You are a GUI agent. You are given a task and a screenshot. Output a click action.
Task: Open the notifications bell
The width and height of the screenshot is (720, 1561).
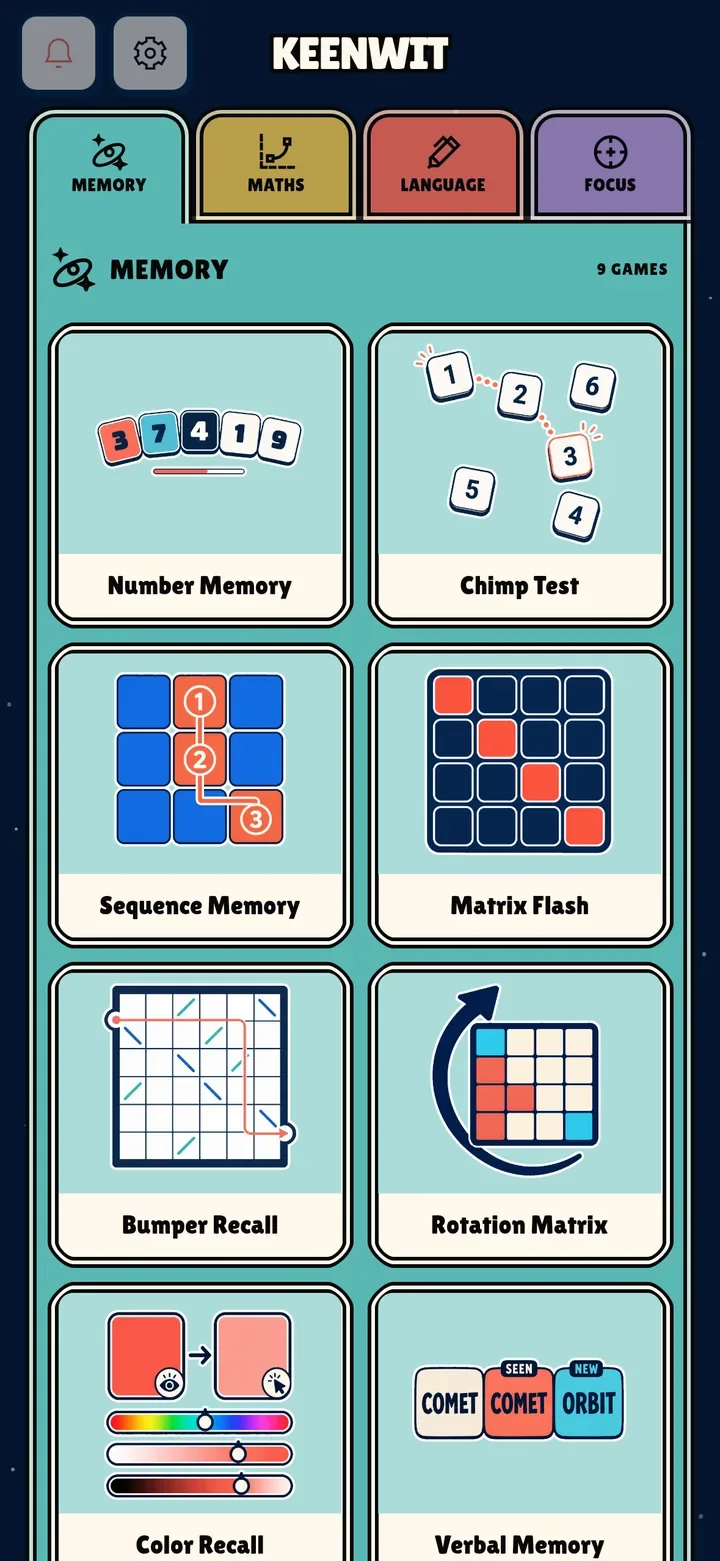59,53
